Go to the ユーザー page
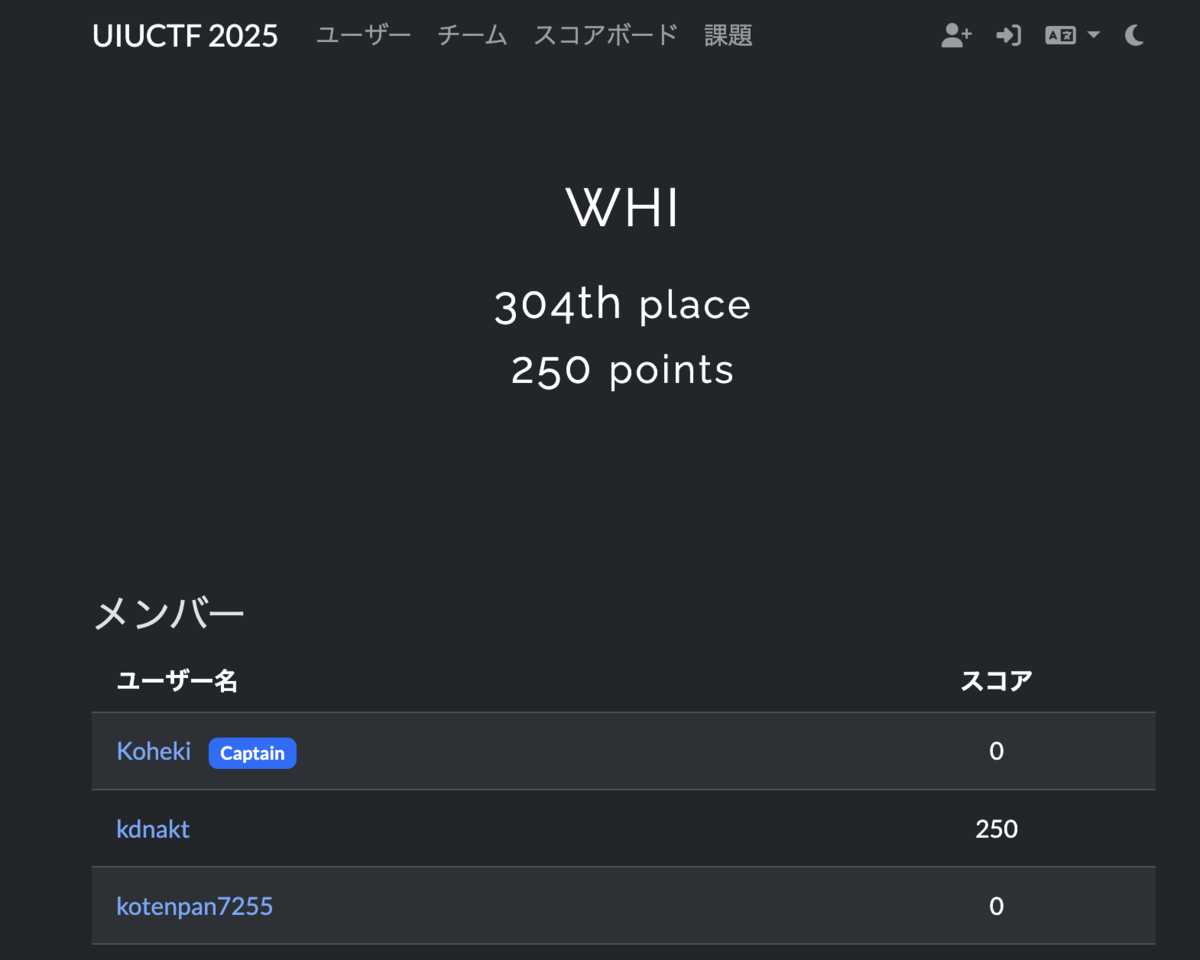Viewport: 1200px width, 960px height. tap(363, 36)
